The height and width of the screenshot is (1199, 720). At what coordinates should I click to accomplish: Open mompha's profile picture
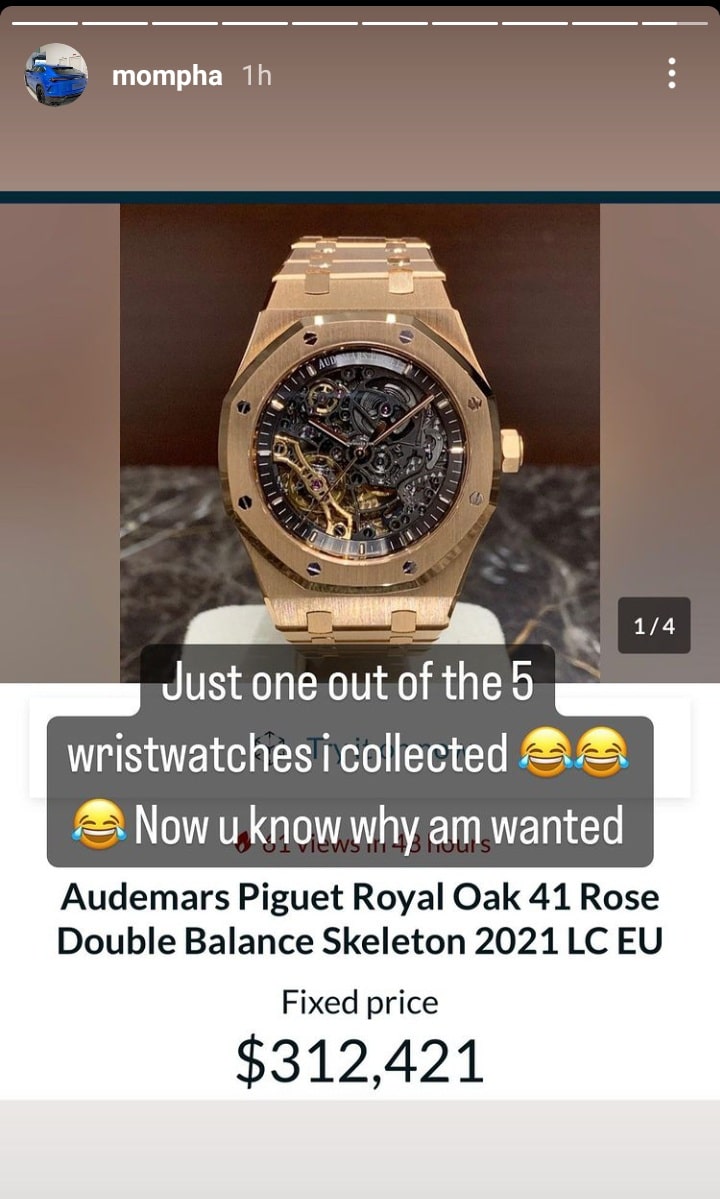[x=56, y=75]
